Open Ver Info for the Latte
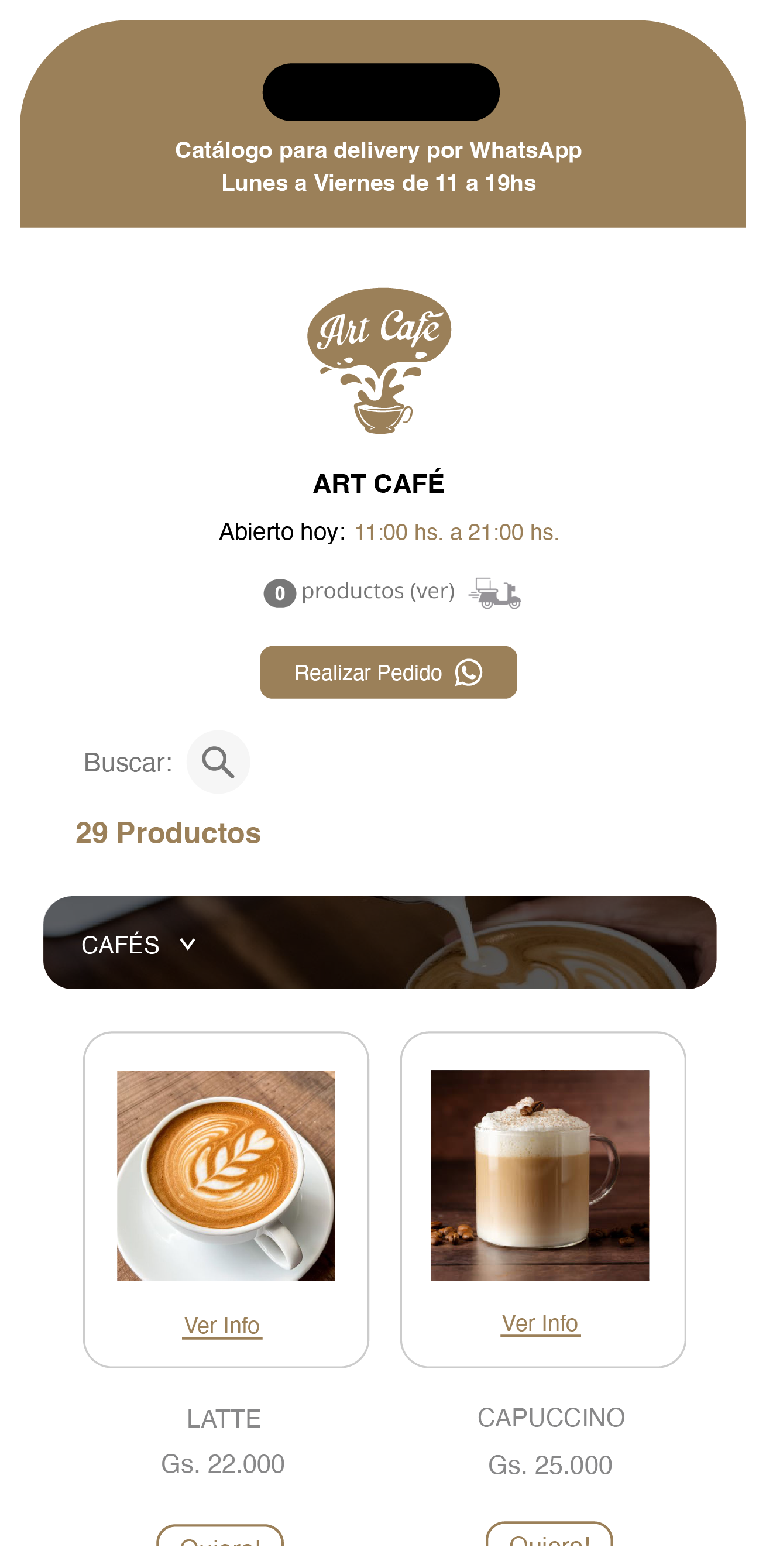The width and height of the screenshot is (766, 1568). pos(222,1326)
